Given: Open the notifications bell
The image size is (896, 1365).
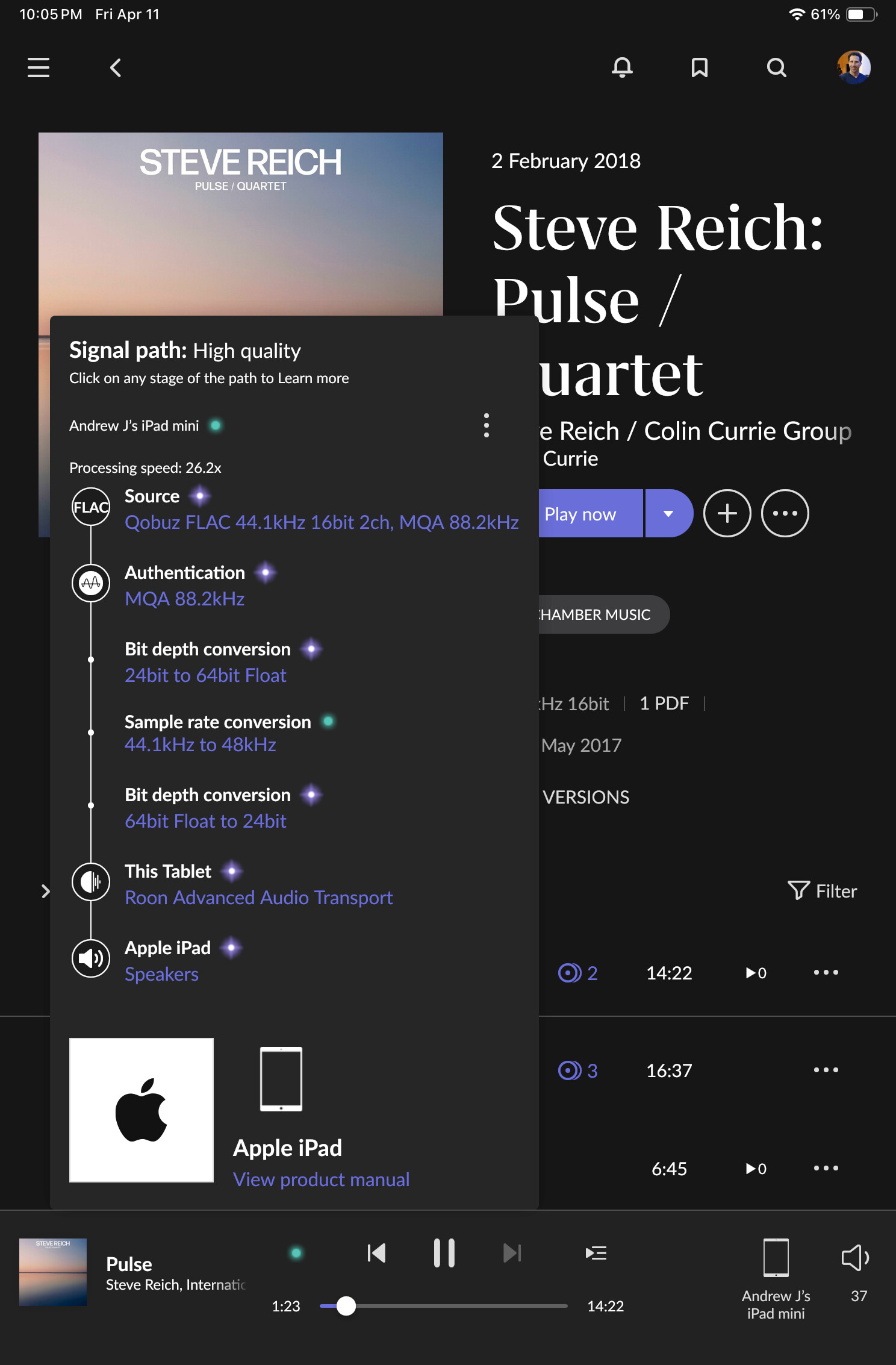Looking at the screenshot, I should [622, 67].
